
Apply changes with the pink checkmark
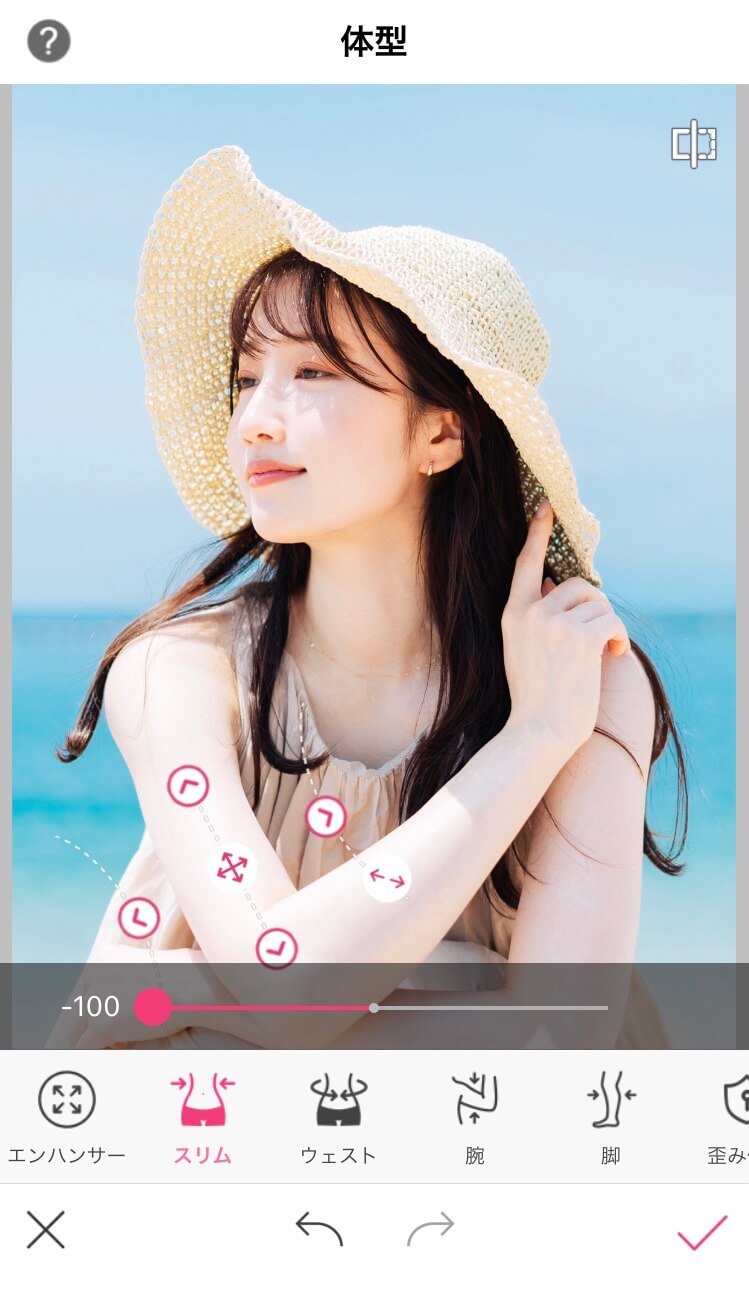[702, 1231]
